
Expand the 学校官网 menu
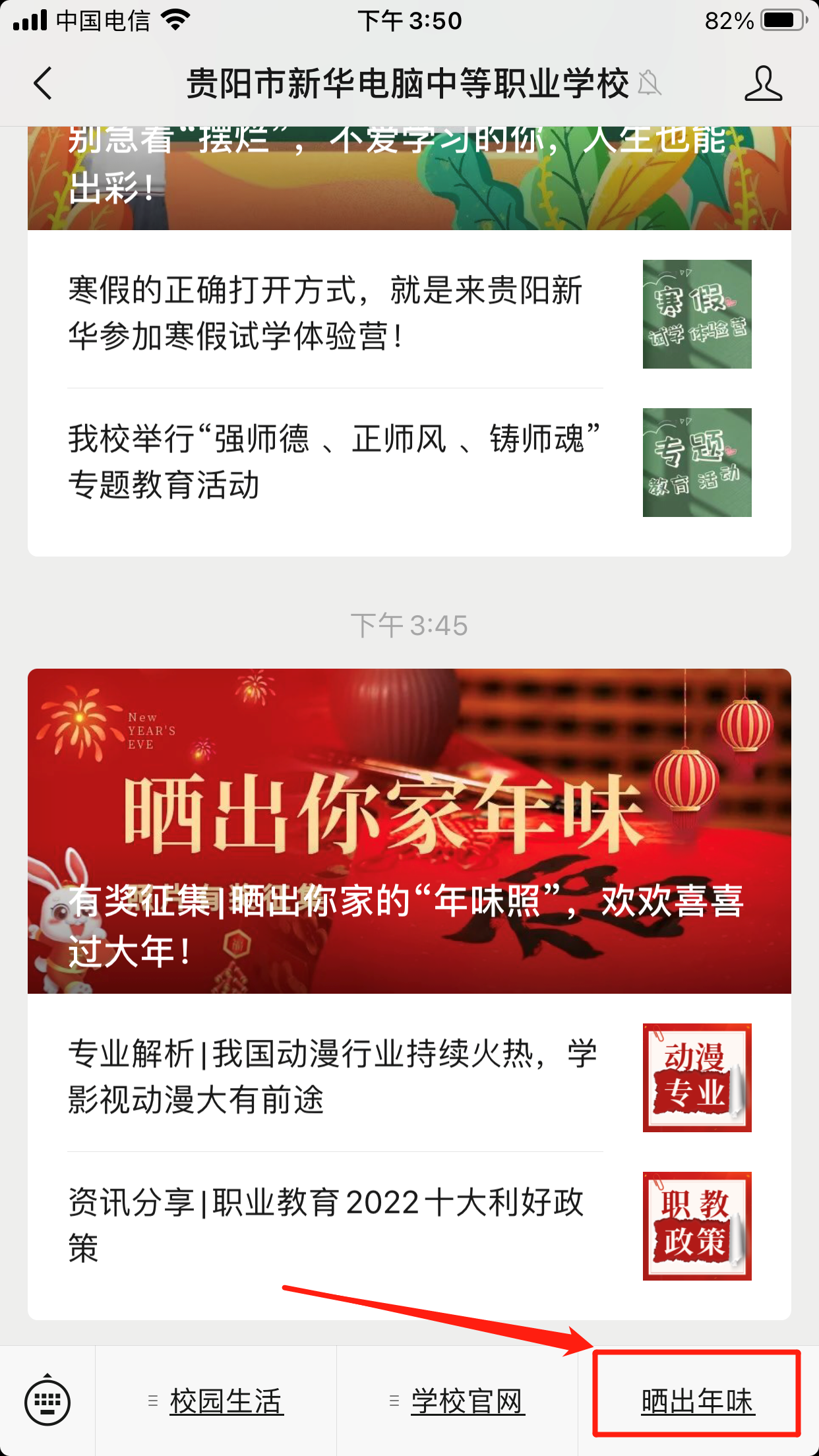(x=458, y=1401)
